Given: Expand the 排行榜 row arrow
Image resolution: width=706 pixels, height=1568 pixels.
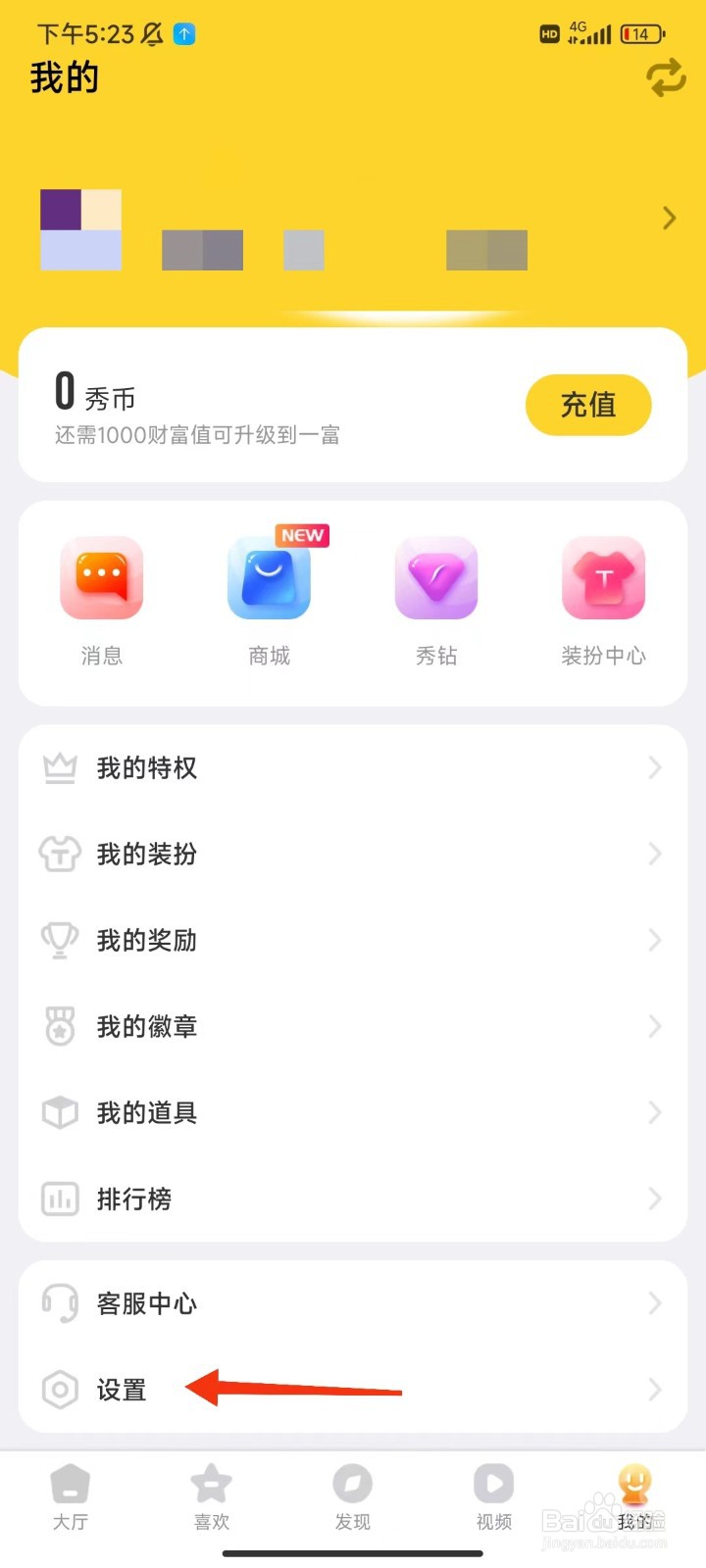Looking at the screenshot, I should pos(655,1199).
